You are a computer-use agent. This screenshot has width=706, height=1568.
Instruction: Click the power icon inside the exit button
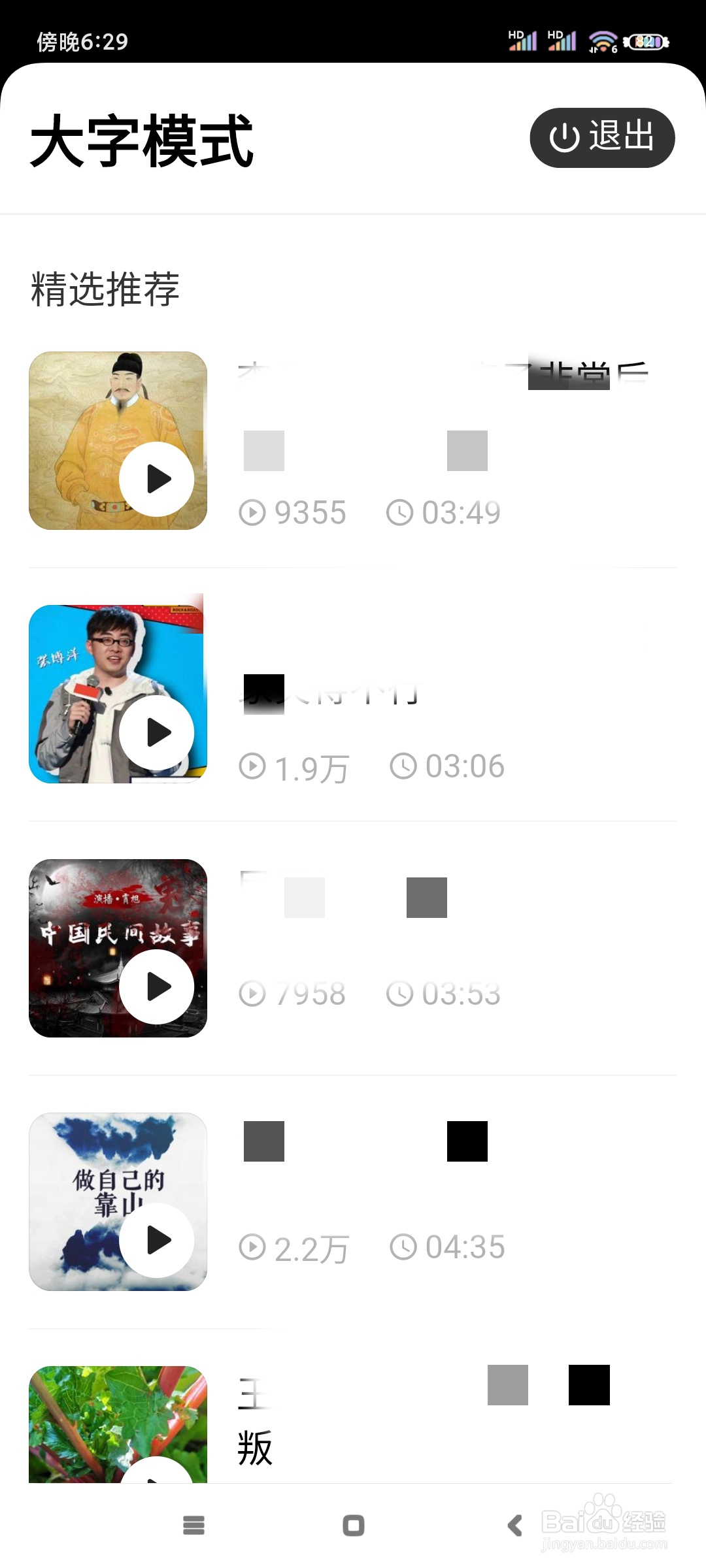click(563, 138)
